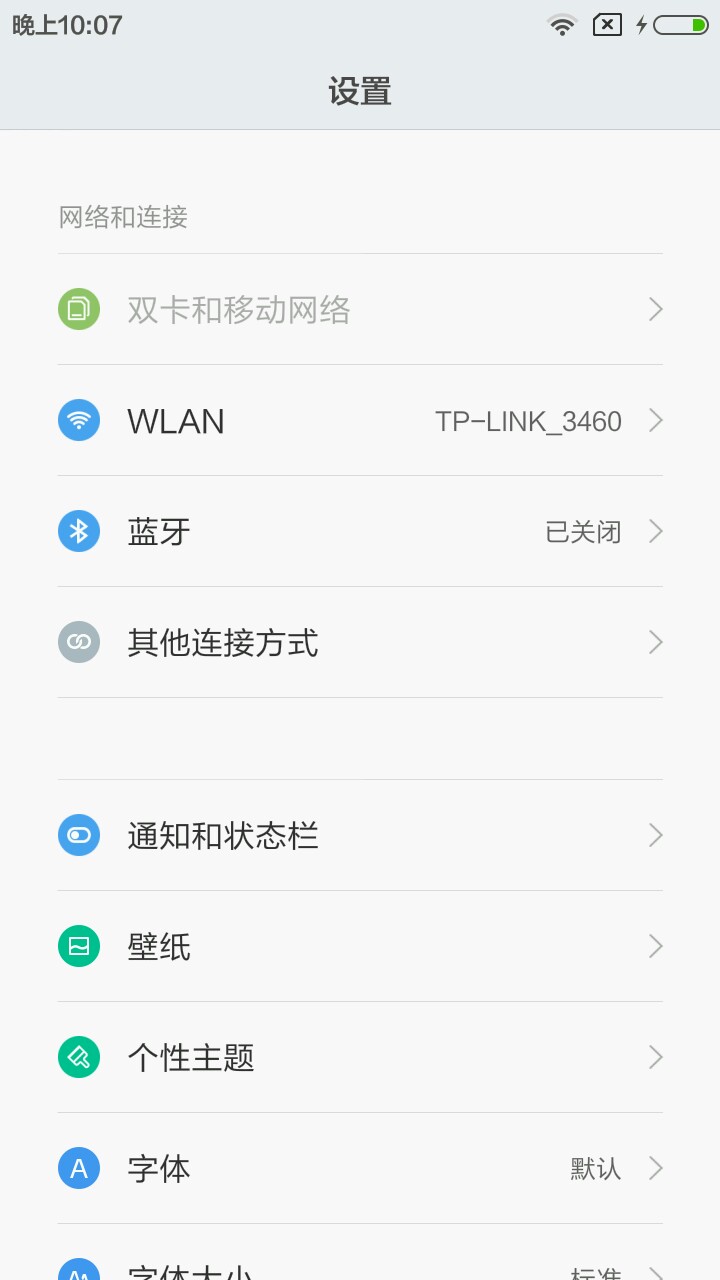
Task: Open 其他连接方式 row
Action: 360,642
